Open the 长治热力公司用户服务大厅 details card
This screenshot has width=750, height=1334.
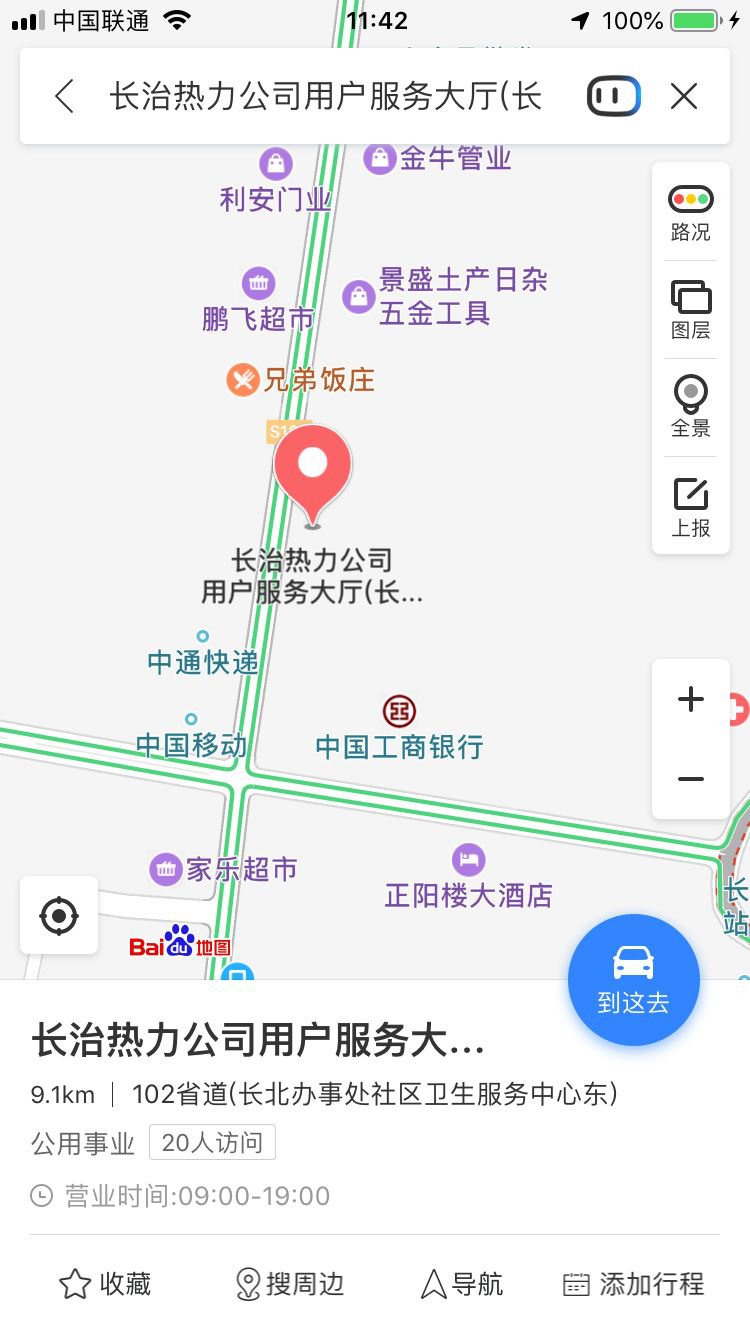pyautogui.click(x=258, y=1041)
